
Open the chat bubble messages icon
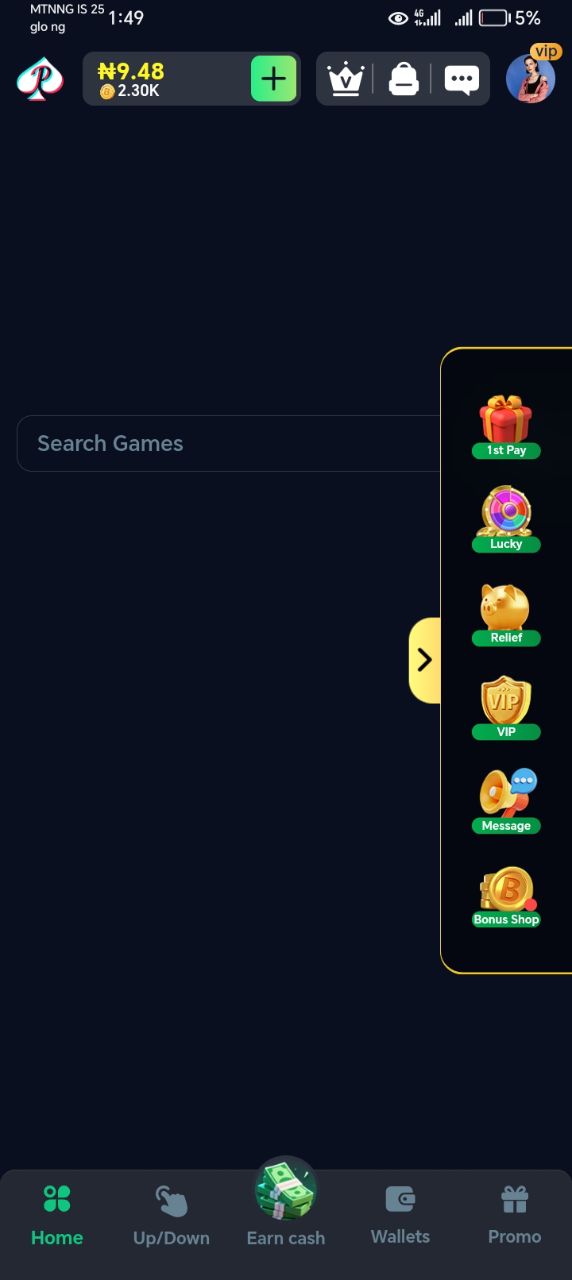pyautogui.click(x=461, y=79)
